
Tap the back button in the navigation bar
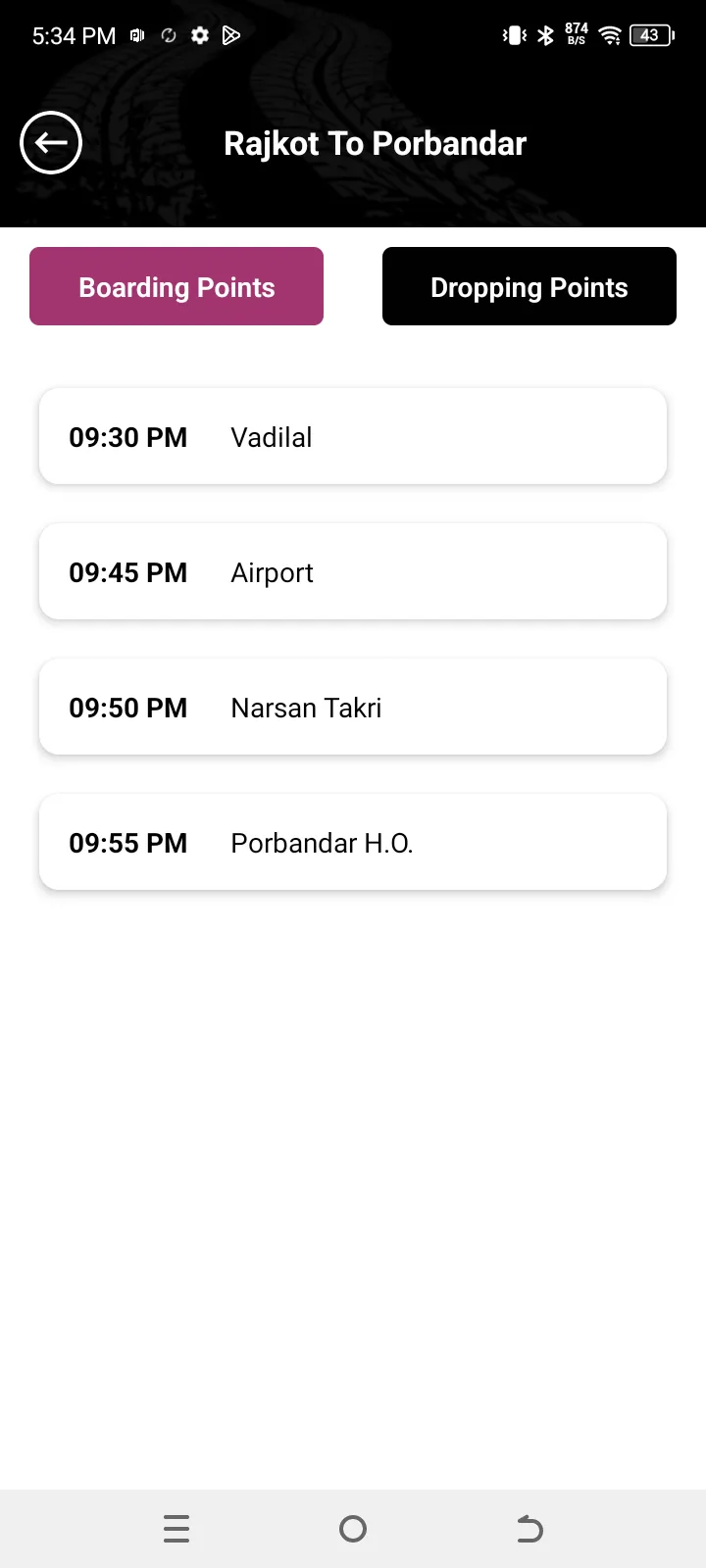pos(529,1528)
